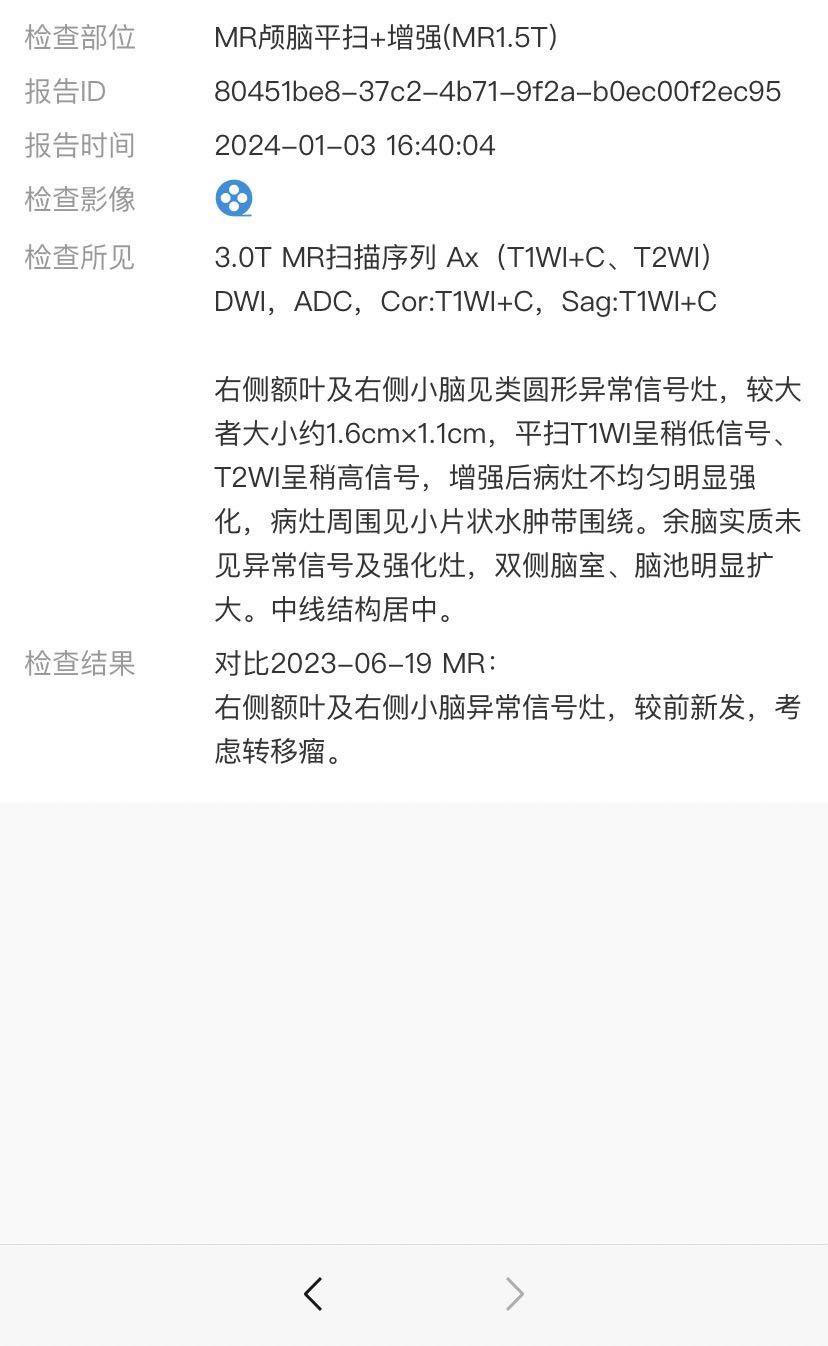Go back with the left arrow
The image size is (828, 1346).
(313, 1294)
